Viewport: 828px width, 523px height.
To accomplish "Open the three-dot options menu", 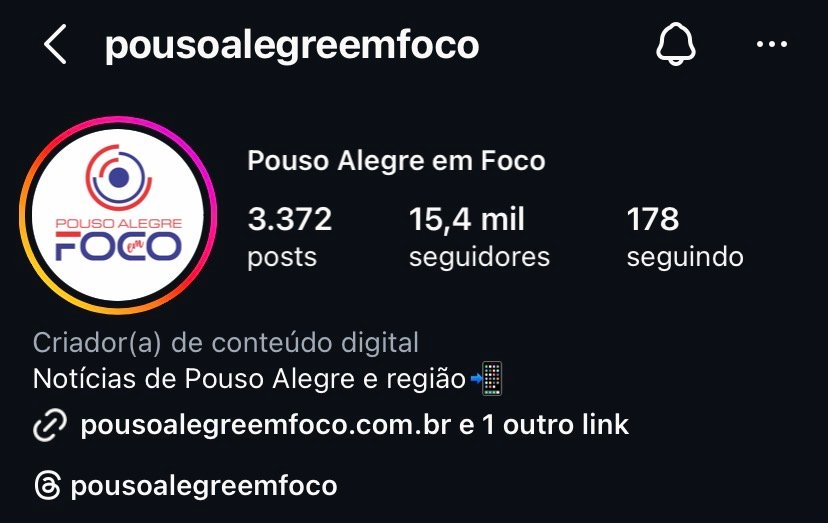I will click(772, 45).
